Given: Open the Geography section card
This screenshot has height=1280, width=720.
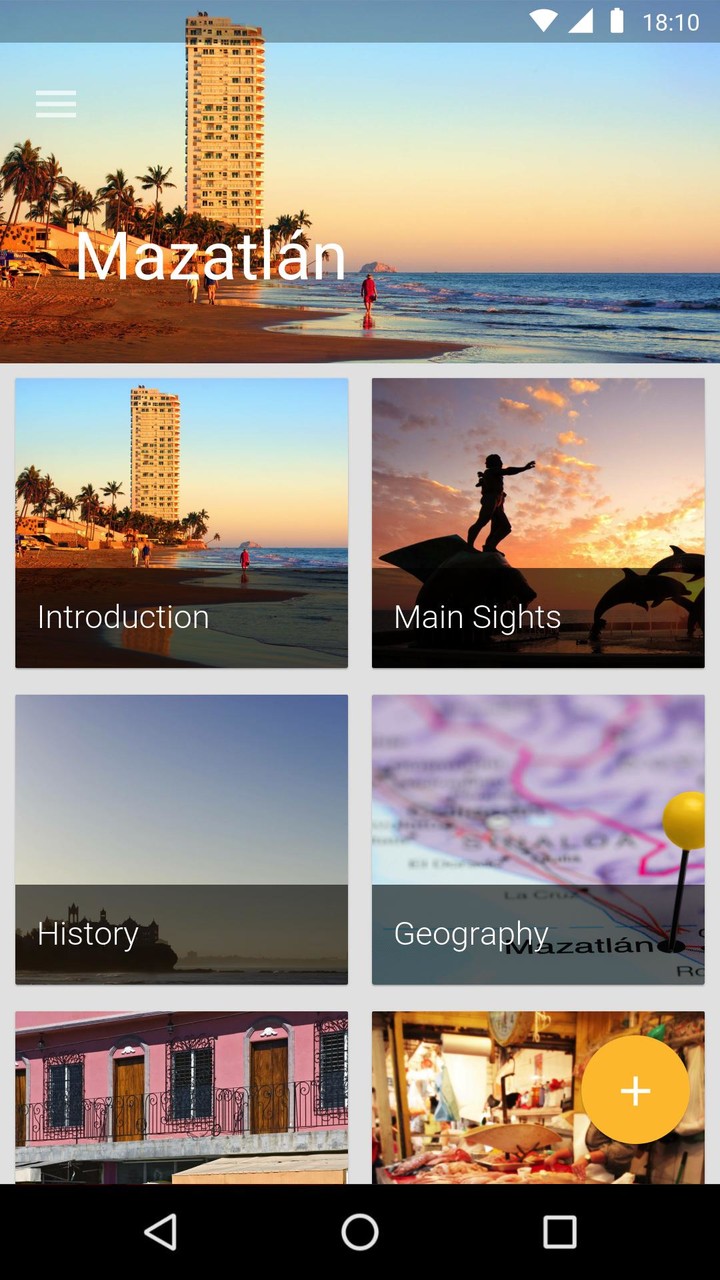Looking at the screenshot, I should click(x=538, y=838).
